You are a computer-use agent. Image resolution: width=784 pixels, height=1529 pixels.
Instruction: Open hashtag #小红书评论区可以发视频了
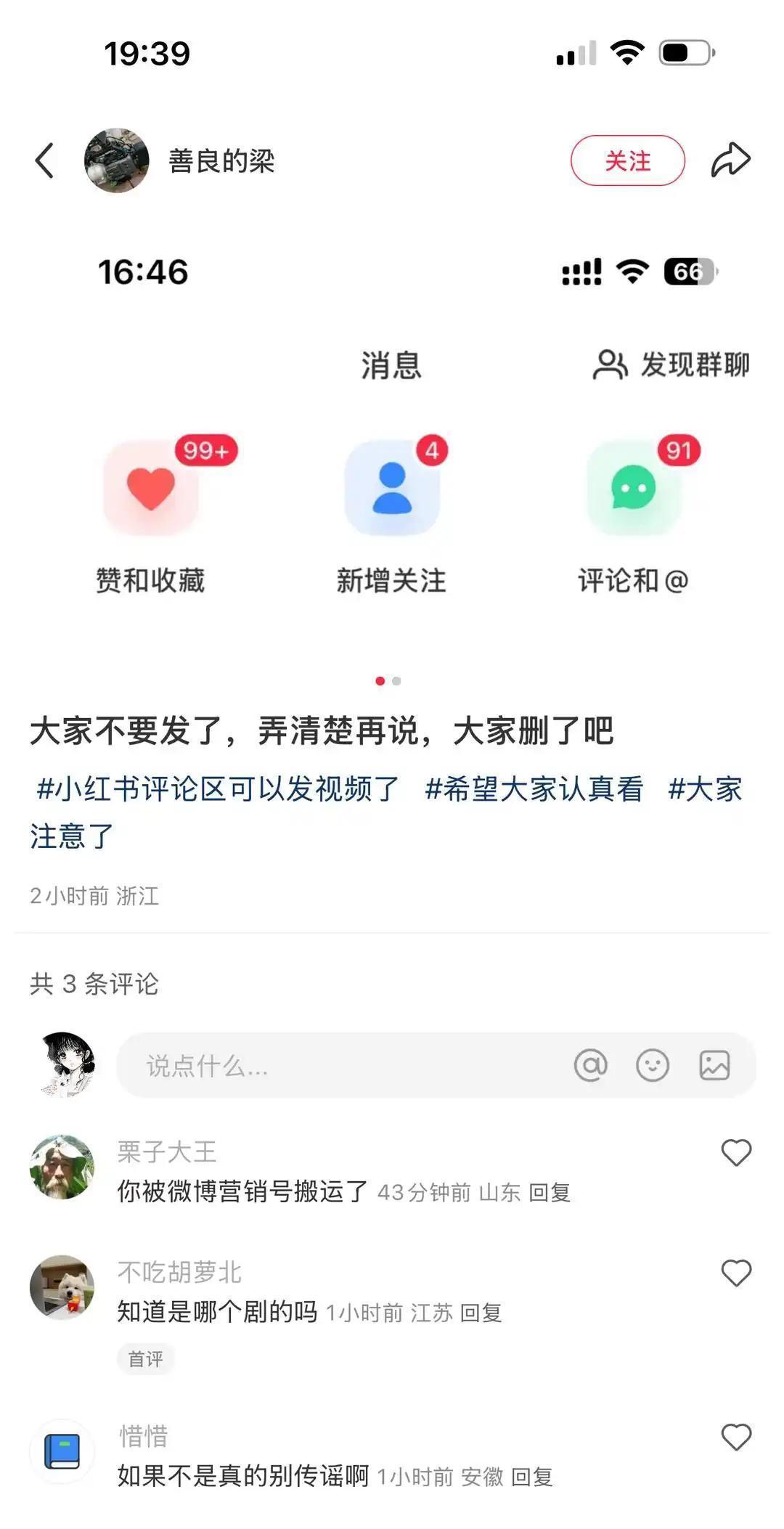pyautogui.click(x=218, y=789)
